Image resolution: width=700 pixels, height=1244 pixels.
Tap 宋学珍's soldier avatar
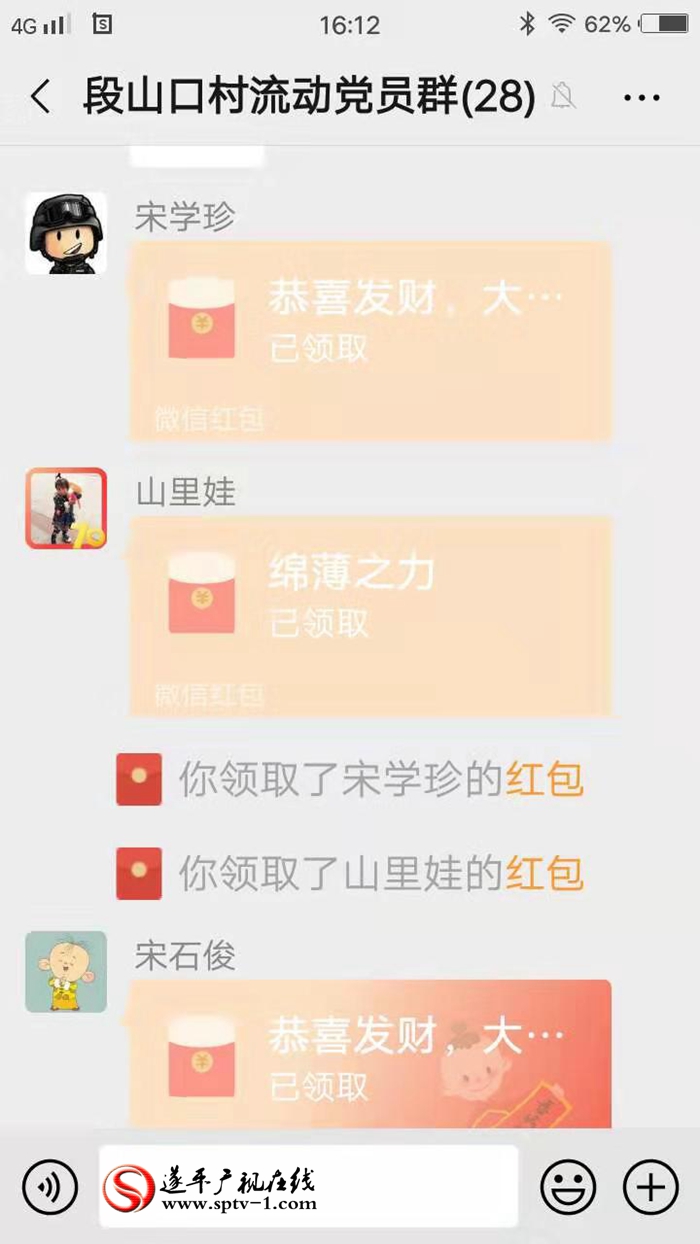[66, 234]
